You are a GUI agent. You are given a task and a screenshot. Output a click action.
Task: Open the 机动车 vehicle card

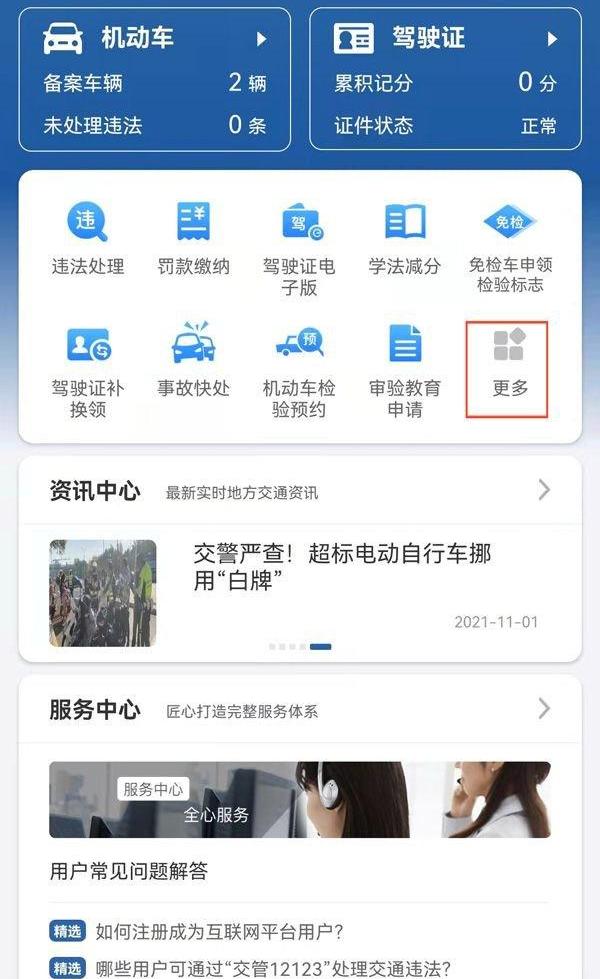tap(155, 80)
